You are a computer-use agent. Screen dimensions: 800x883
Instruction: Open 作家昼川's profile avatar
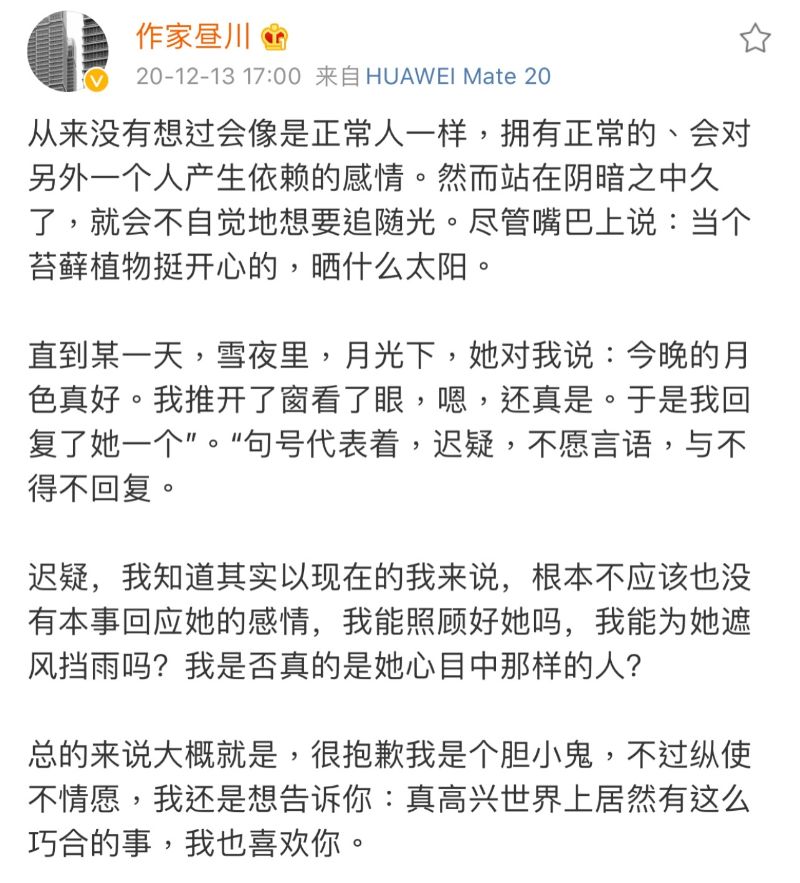[x=67, y=52]
